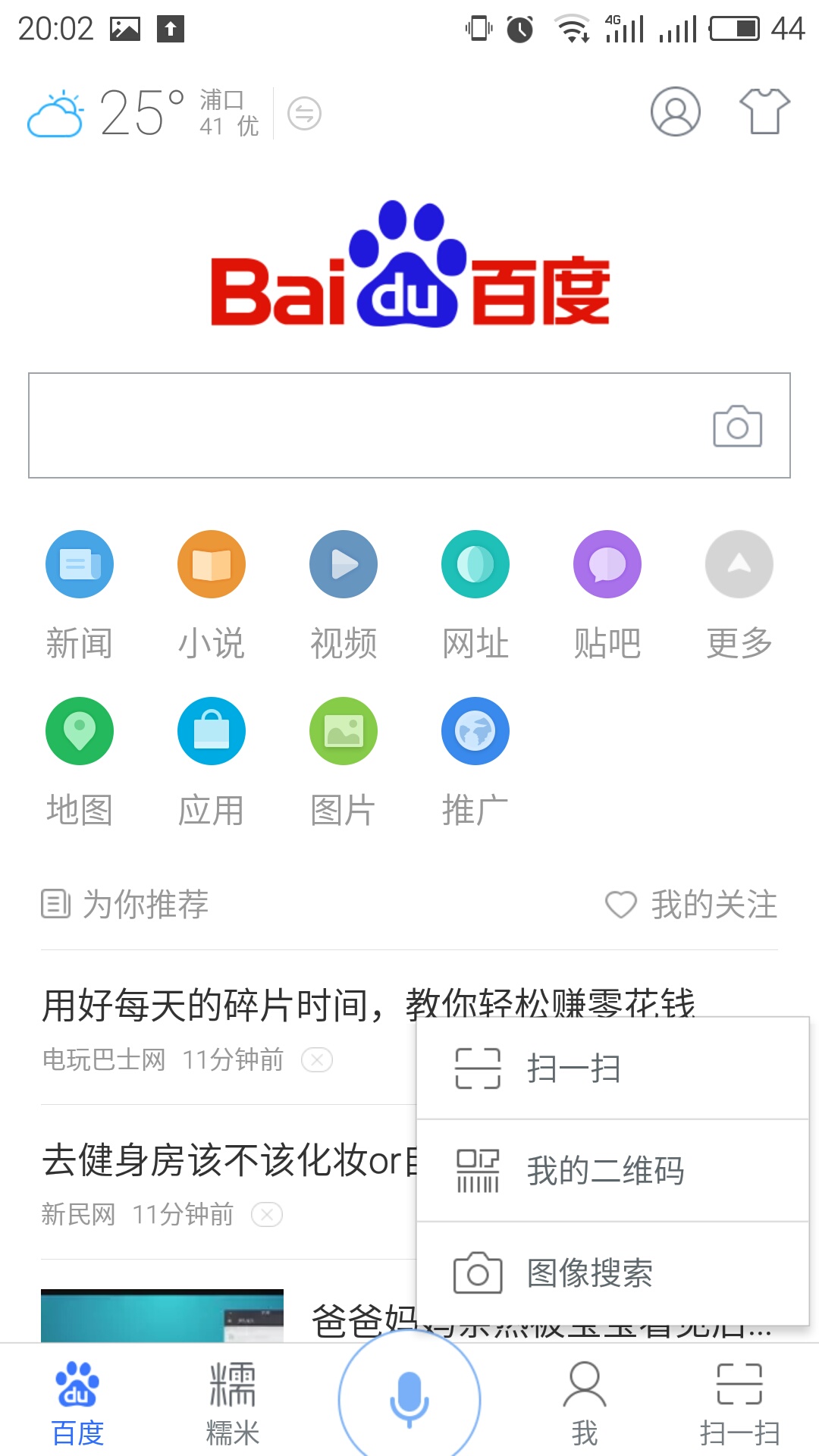819x1456 pixels.
Task: Tap the camera icon in search box
Action: 737,427
